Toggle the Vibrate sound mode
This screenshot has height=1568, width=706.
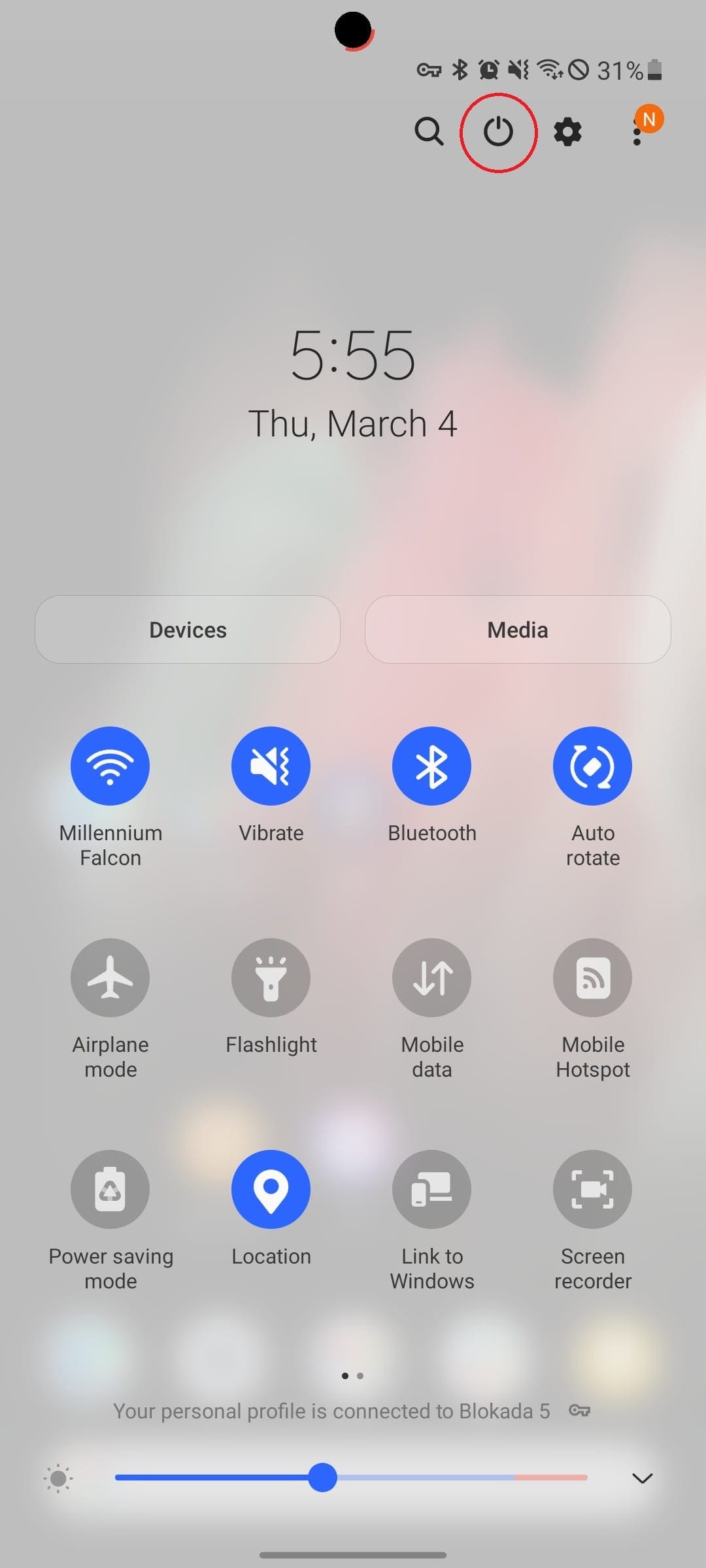tap(271, 766)
